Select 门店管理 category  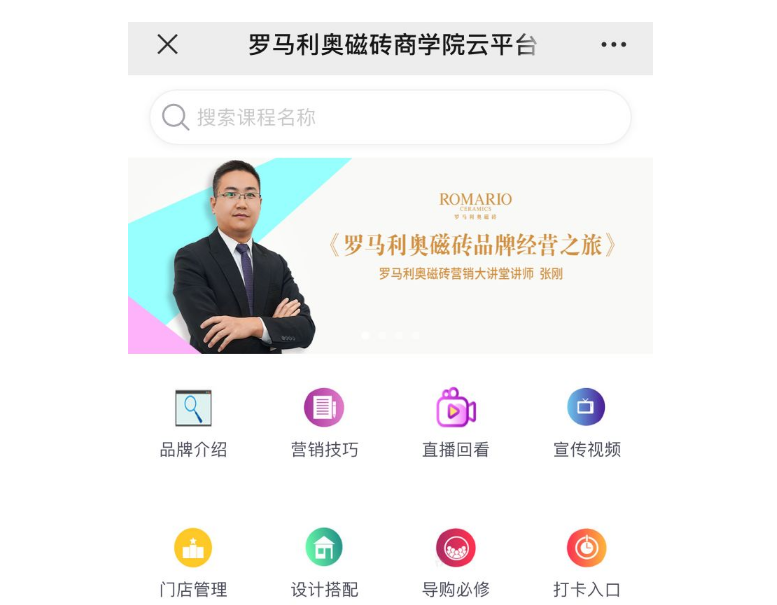point(193,561)
